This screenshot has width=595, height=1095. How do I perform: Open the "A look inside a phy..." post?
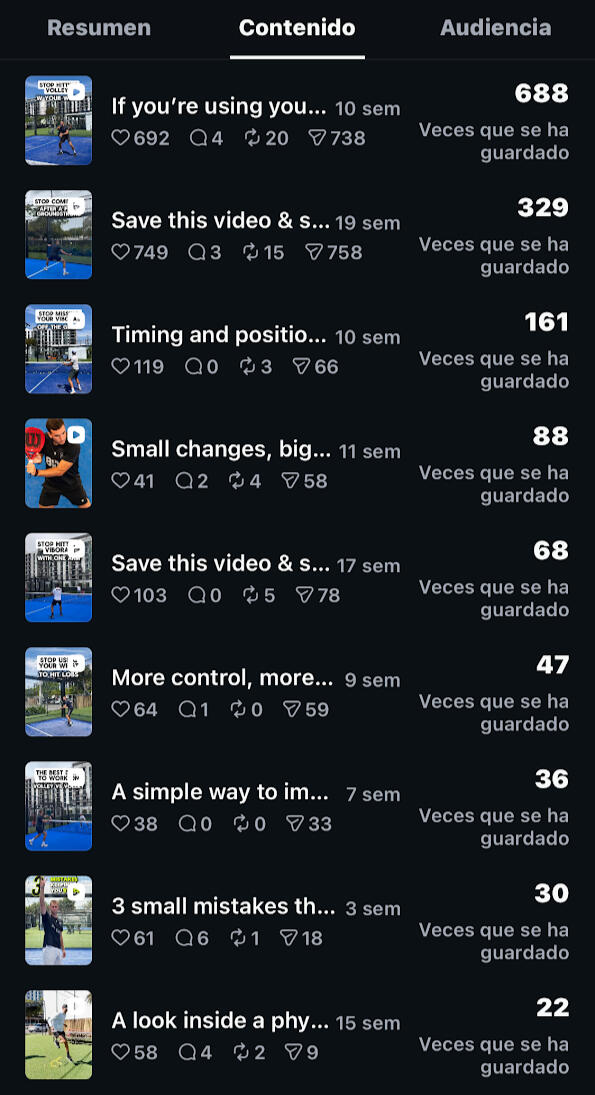coord(298,1034)
